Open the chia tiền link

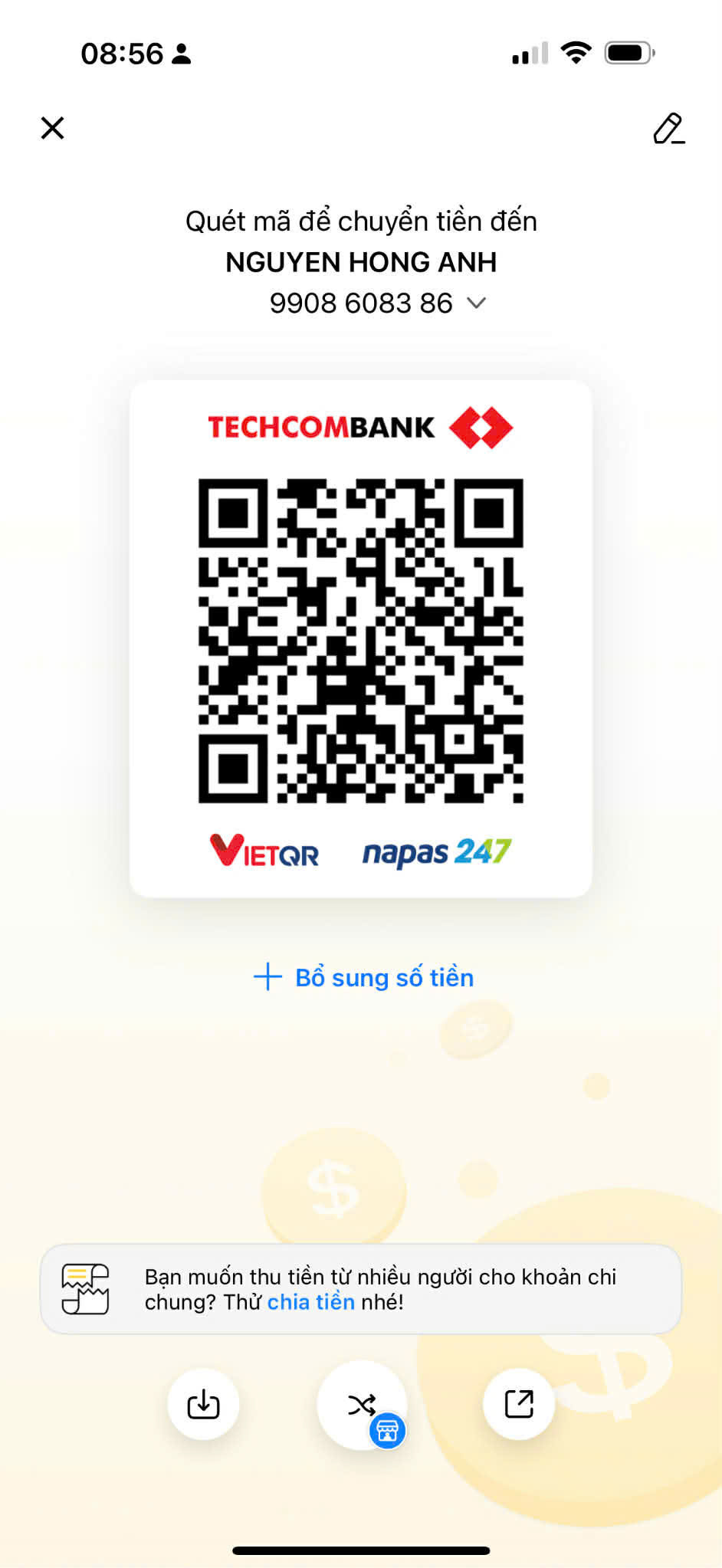tap(310, 1302)
